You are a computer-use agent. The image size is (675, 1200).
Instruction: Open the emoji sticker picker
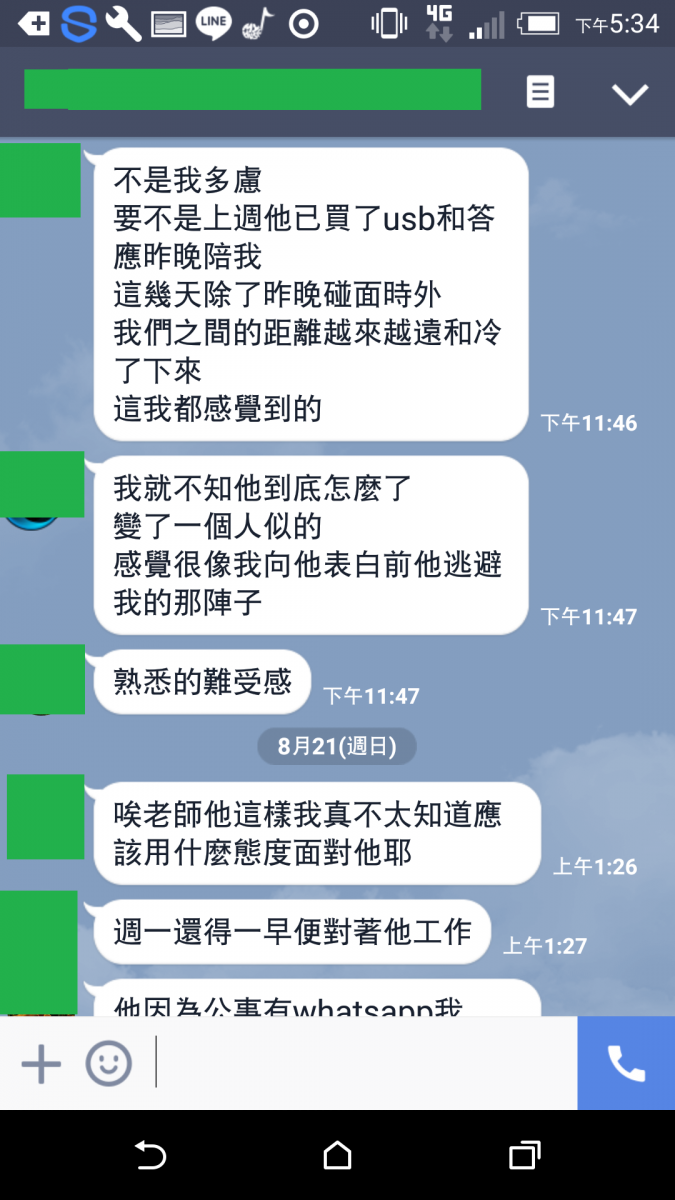coord(108,1063)
